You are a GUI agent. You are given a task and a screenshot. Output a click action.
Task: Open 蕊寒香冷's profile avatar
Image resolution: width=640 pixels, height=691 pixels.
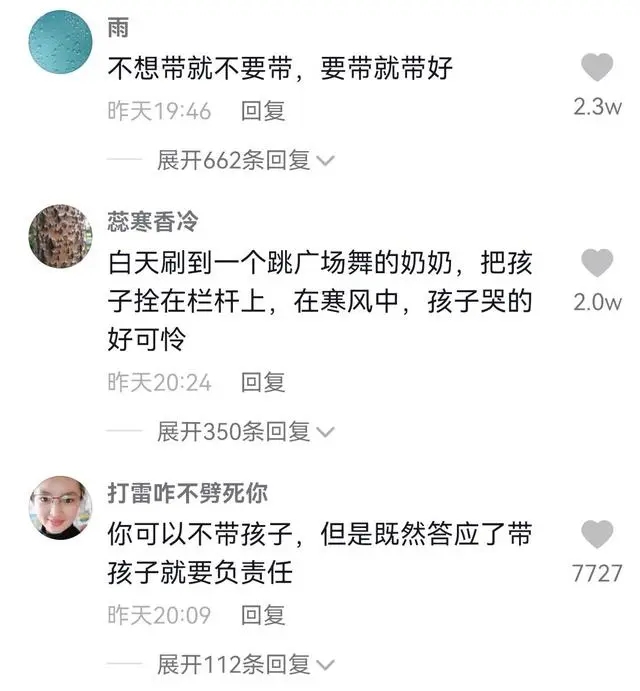[x=61, y=237]
